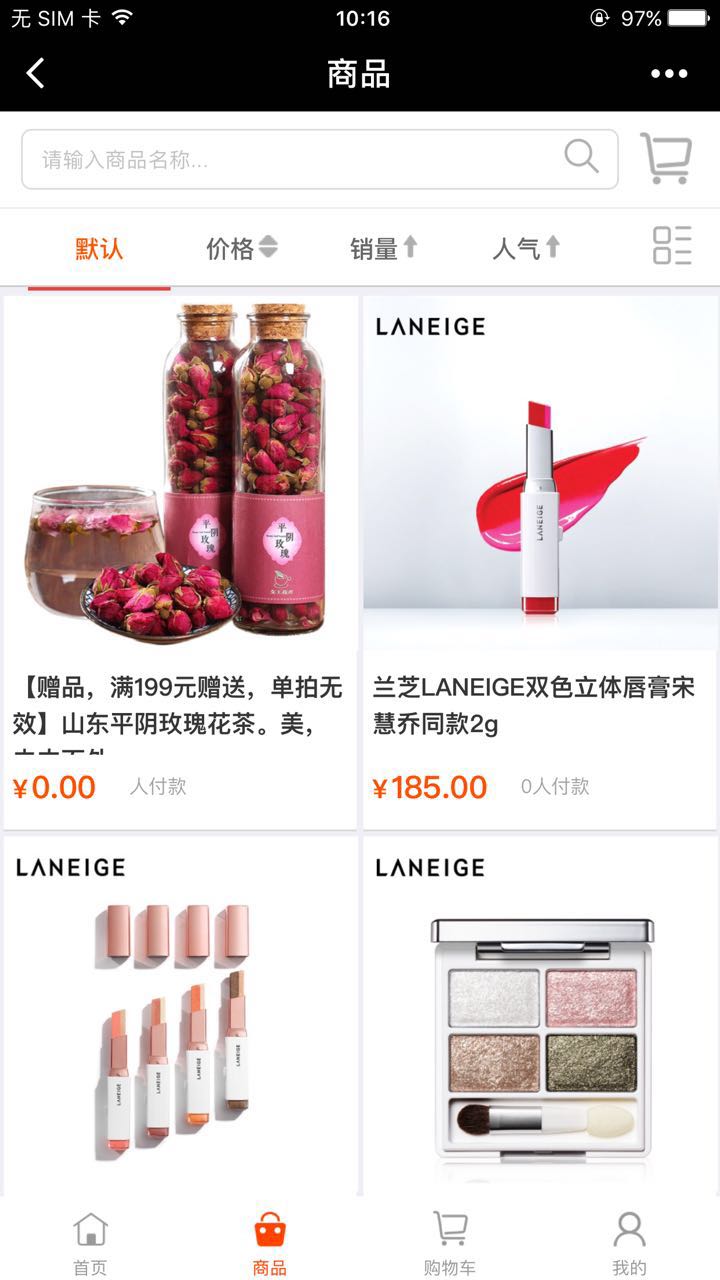This screenshot has width=720, height=1280.
Task: Open the 兰芝LANEIGE双色立体唇膏 product card
Action: [540, 560]
